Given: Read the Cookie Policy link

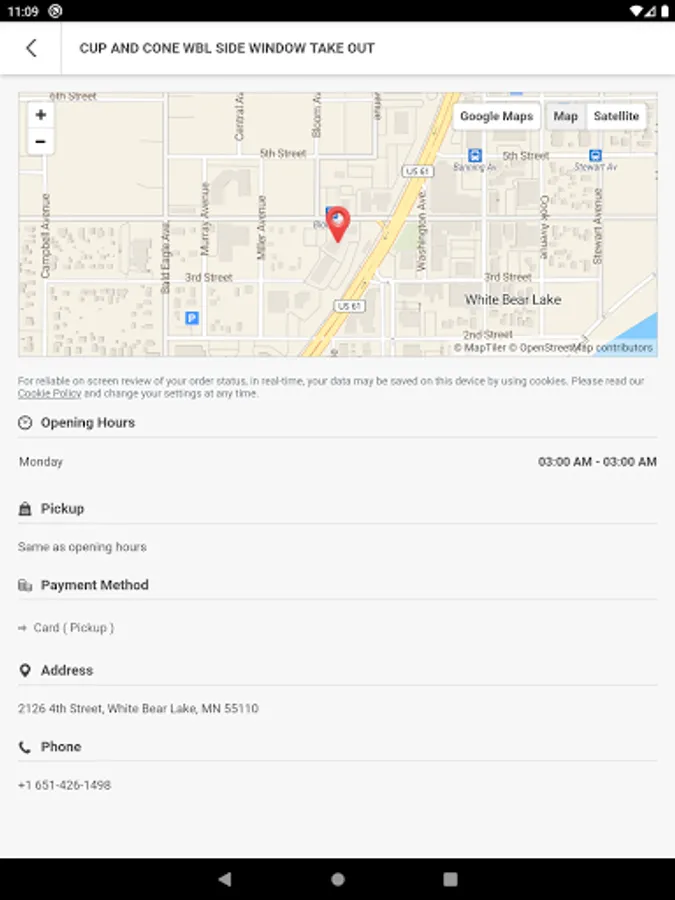Looking at the screenshot, I should pos(49,394).
